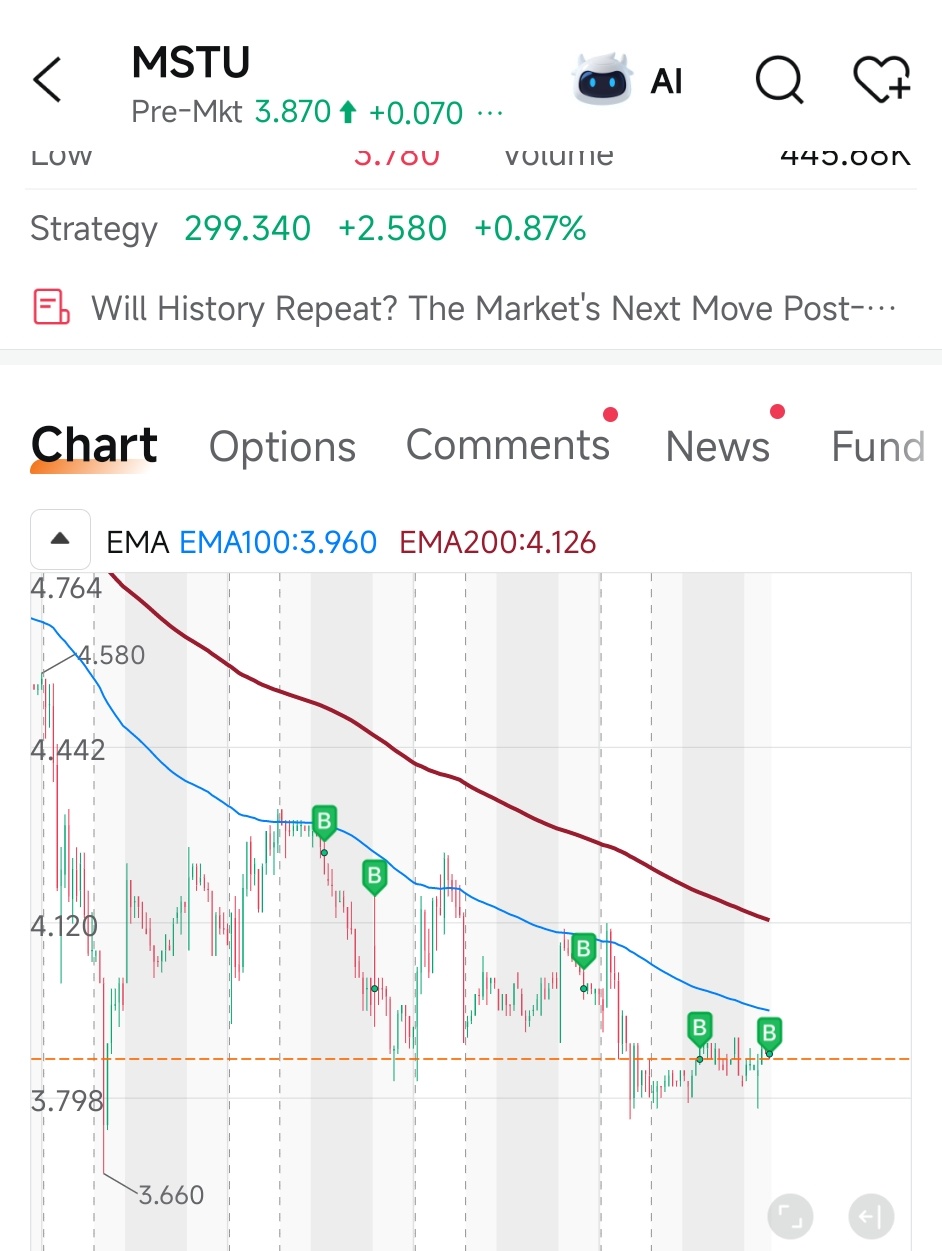Open stock search
This screenshot has width=942, height=1251.
[779, 80]
